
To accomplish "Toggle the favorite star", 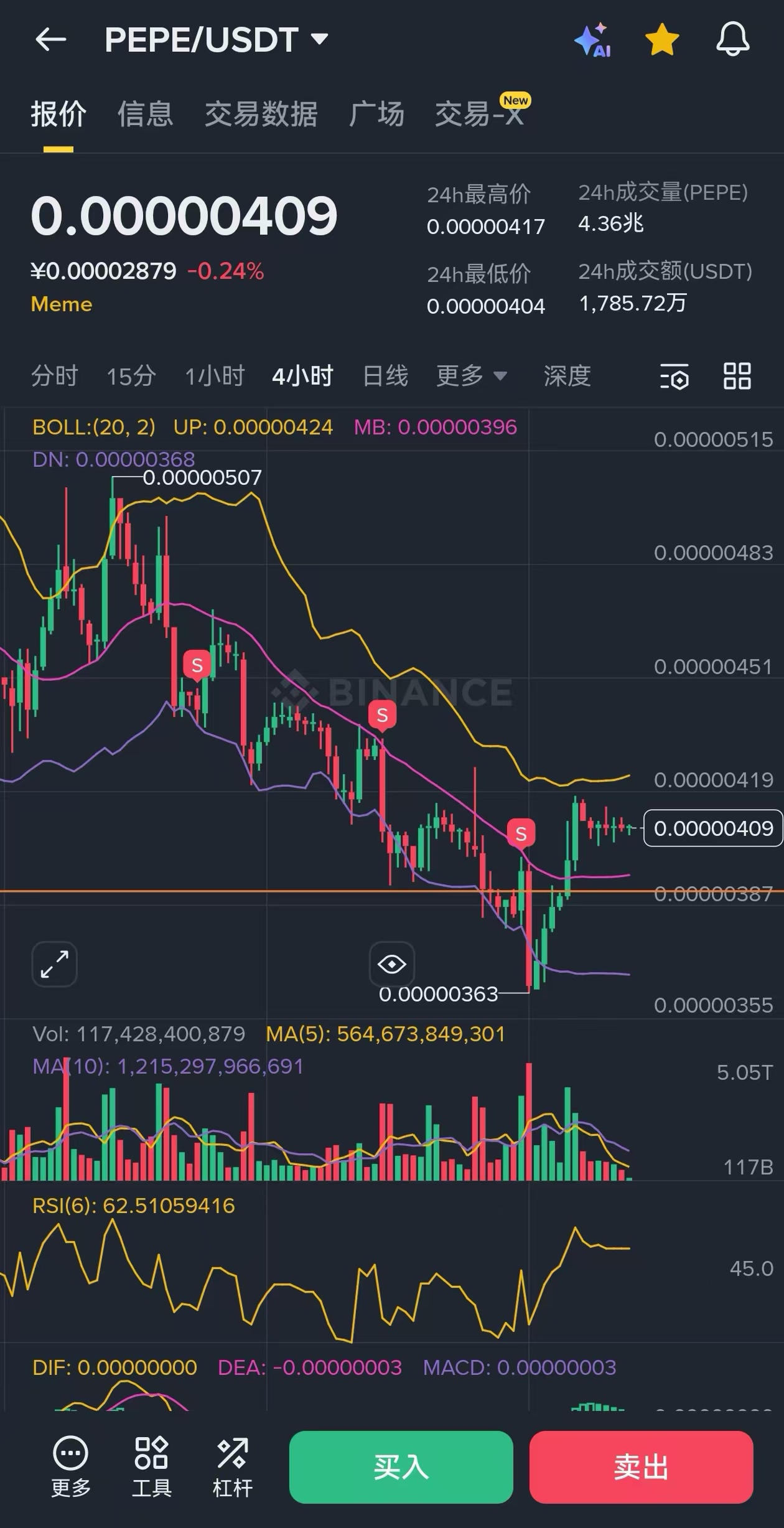I will [662, 40].
